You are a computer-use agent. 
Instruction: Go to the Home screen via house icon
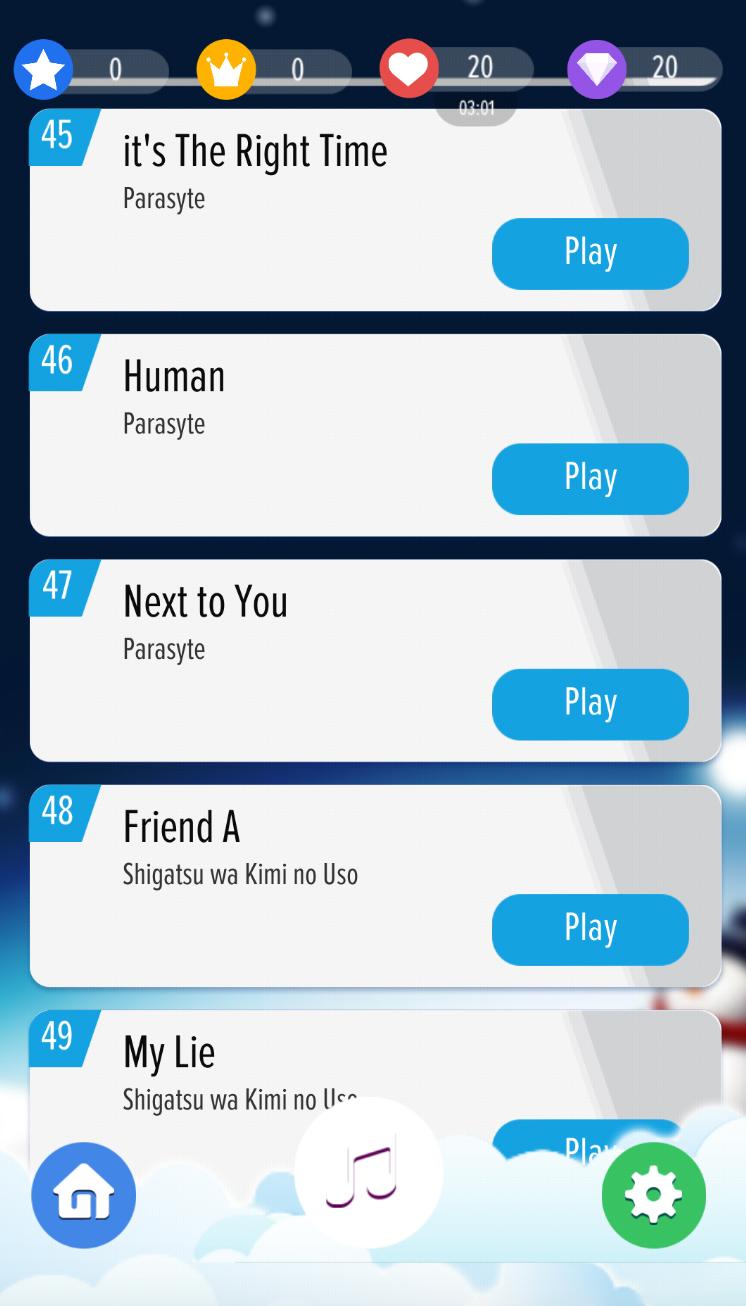pos(83,1195)
